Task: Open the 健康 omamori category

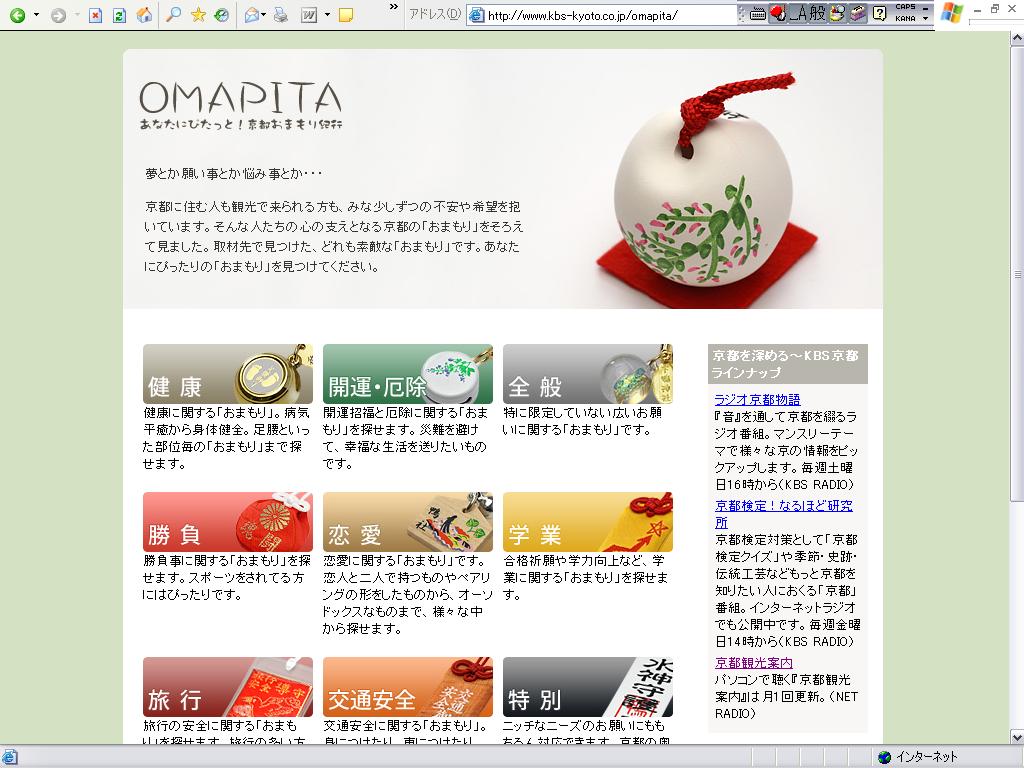Action: coord(227,374)
